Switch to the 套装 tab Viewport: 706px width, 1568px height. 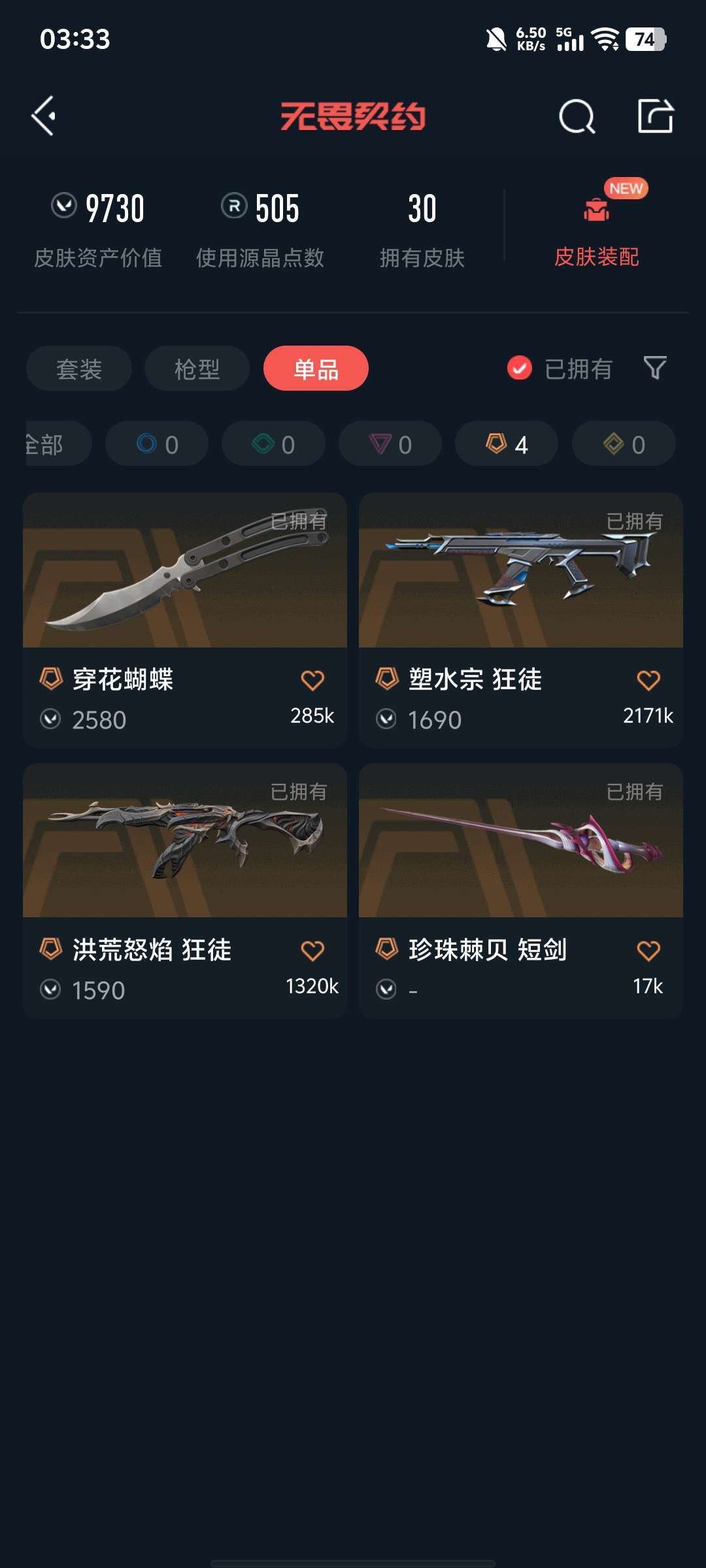tap(78, 368)
